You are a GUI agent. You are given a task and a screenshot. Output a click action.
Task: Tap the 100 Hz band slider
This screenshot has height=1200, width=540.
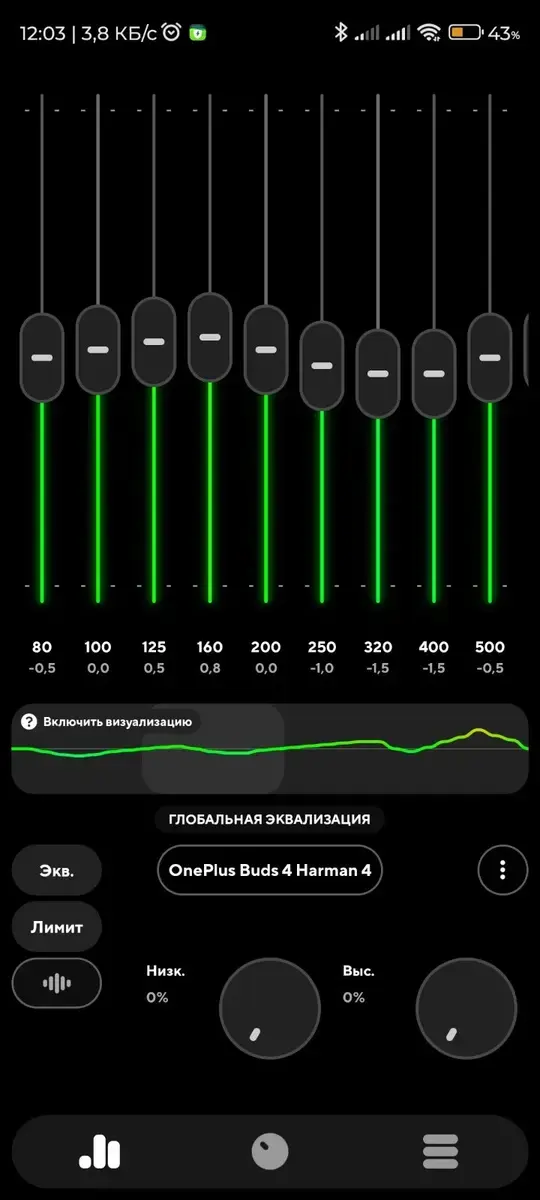pyautogui.click(x=98, y=349)
